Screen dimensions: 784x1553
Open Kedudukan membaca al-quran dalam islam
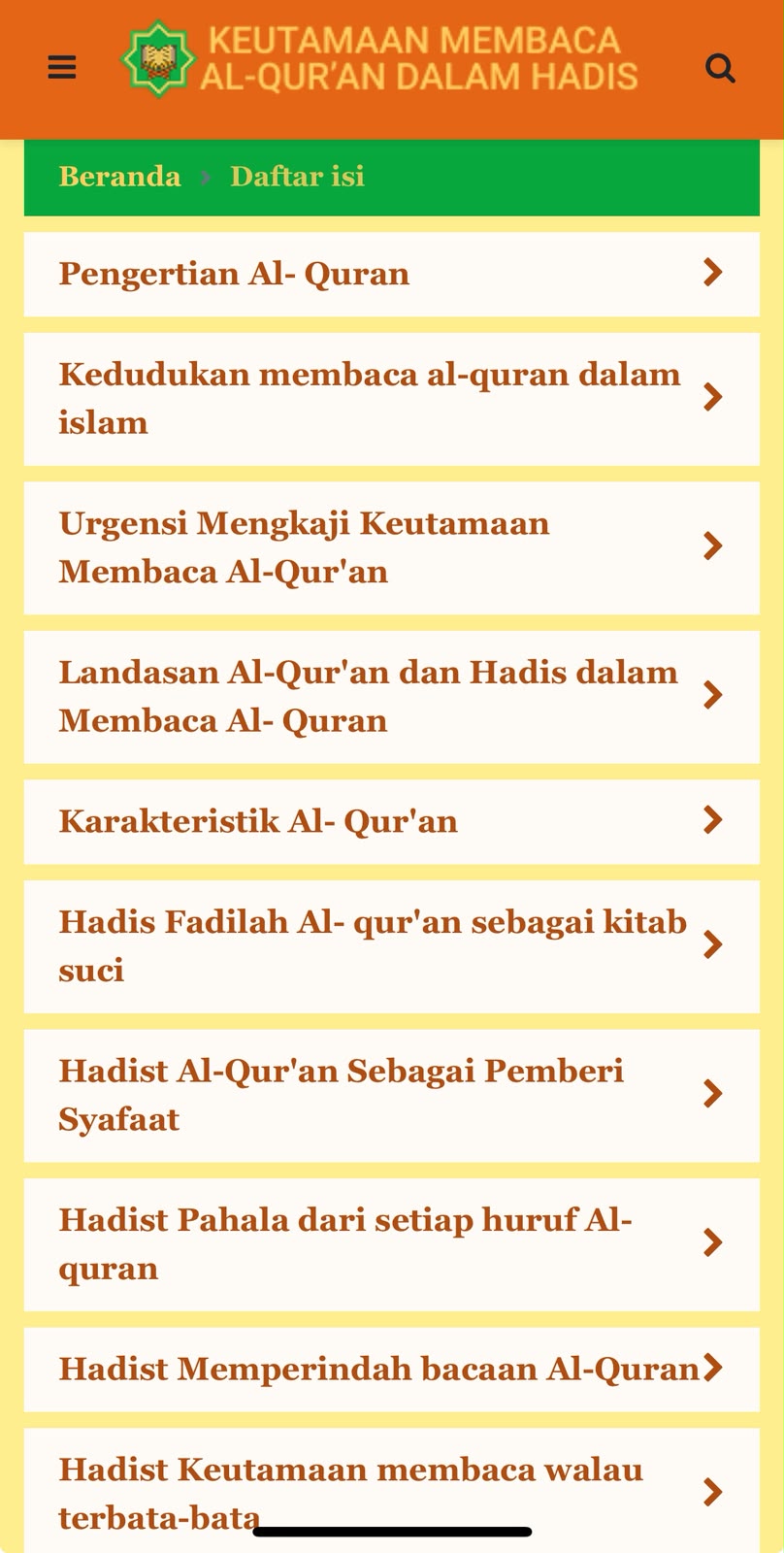point(392,399)
